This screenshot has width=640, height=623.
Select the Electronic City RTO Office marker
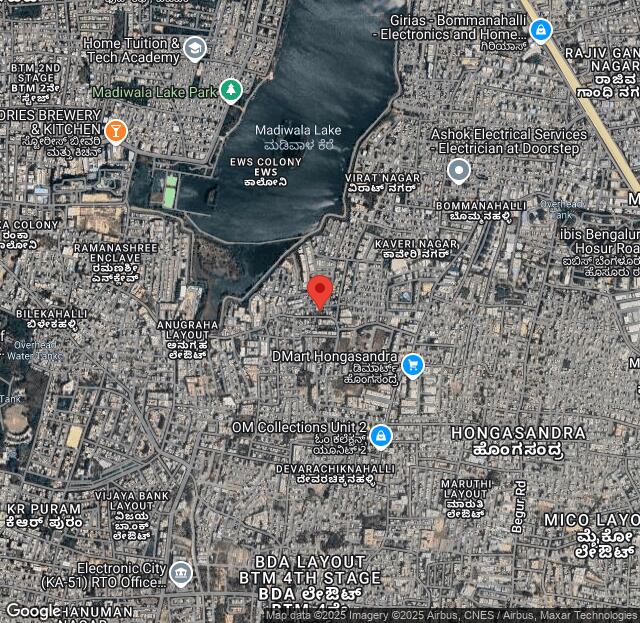pyautogui.click(x=180, y=573)
